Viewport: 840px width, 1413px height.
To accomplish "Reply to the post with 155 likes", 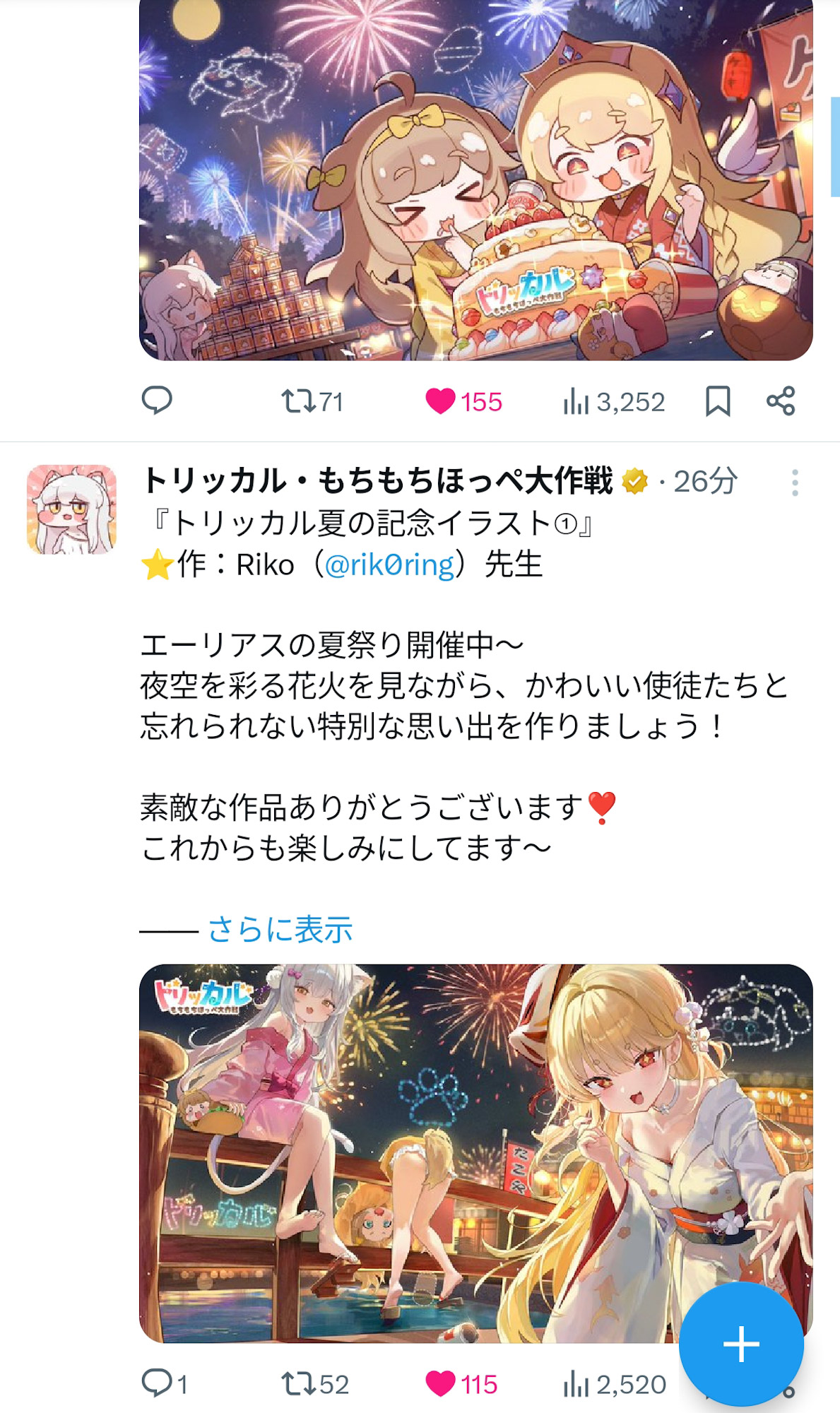I will pos(157,401).
